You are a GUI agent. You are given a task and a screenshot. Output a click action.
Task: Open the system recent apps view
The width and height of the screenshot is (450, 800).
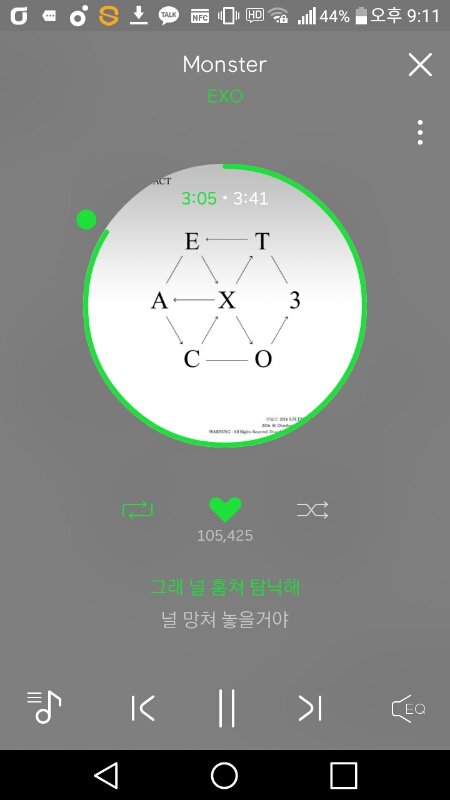pos(343,776)
